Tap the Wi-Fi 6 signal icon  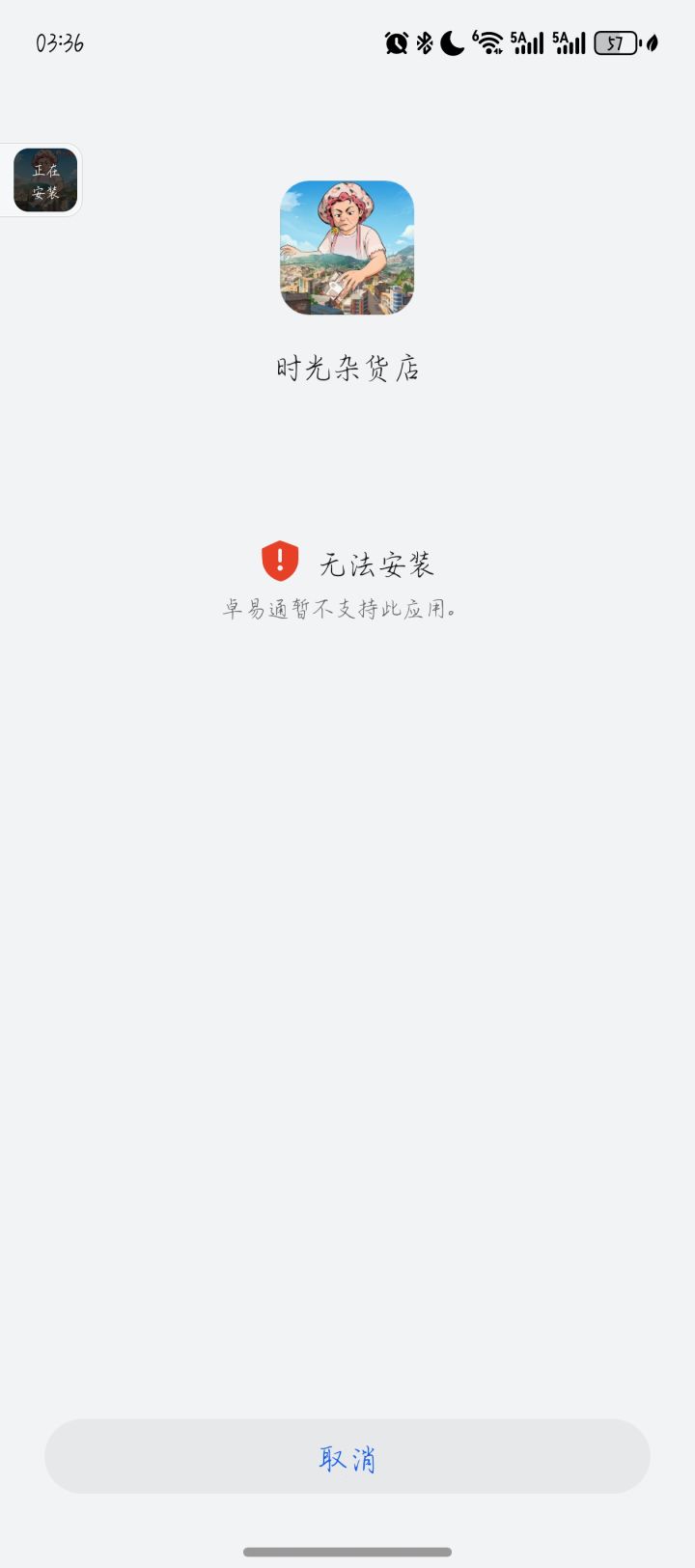coord(487,42)
